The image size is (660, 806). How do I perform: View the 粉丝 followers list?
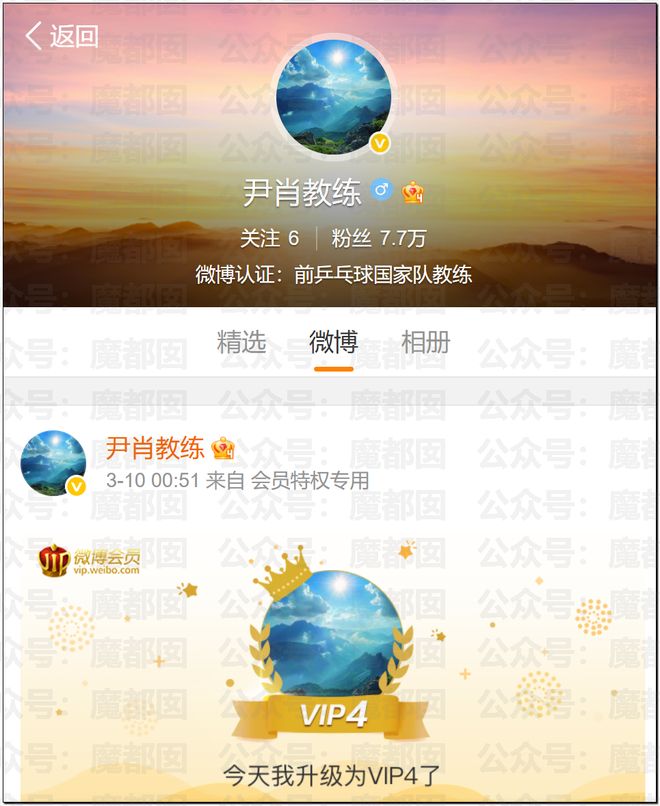(x=379, y=238)
